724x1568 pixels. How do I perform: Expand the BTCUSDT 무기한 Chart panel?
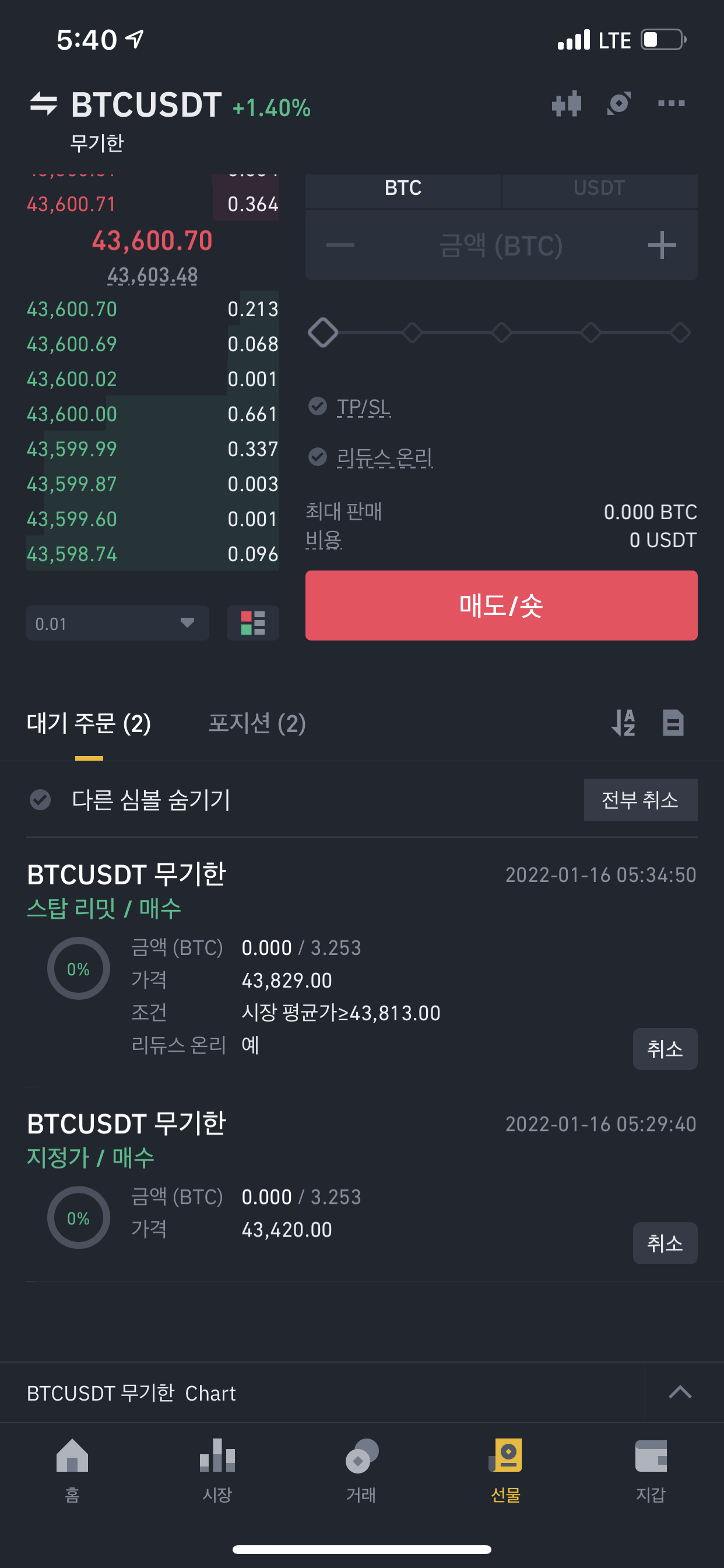pos(680,1392)
